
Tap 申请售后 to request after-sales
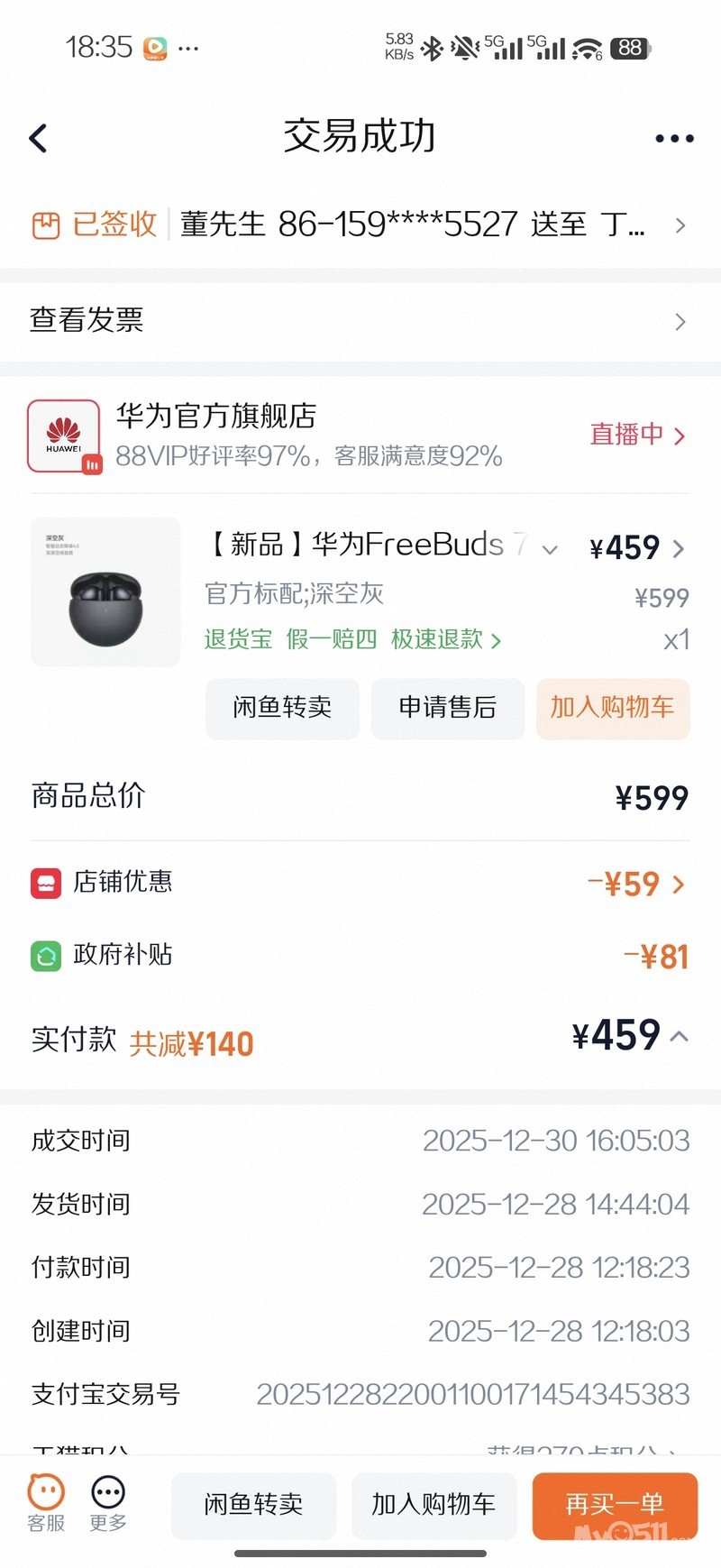pos(447,708)
